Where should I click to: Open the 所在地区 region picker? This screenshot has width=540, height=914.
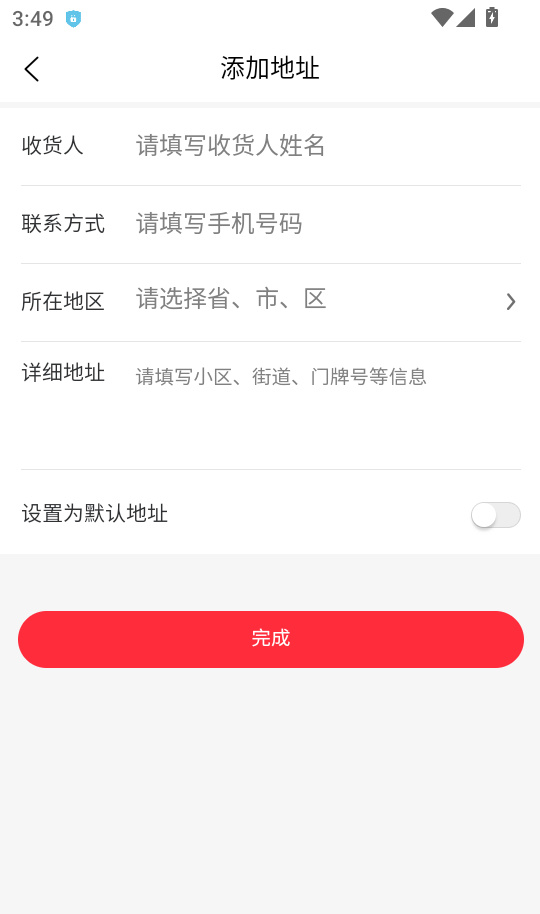tap(271, 302)
